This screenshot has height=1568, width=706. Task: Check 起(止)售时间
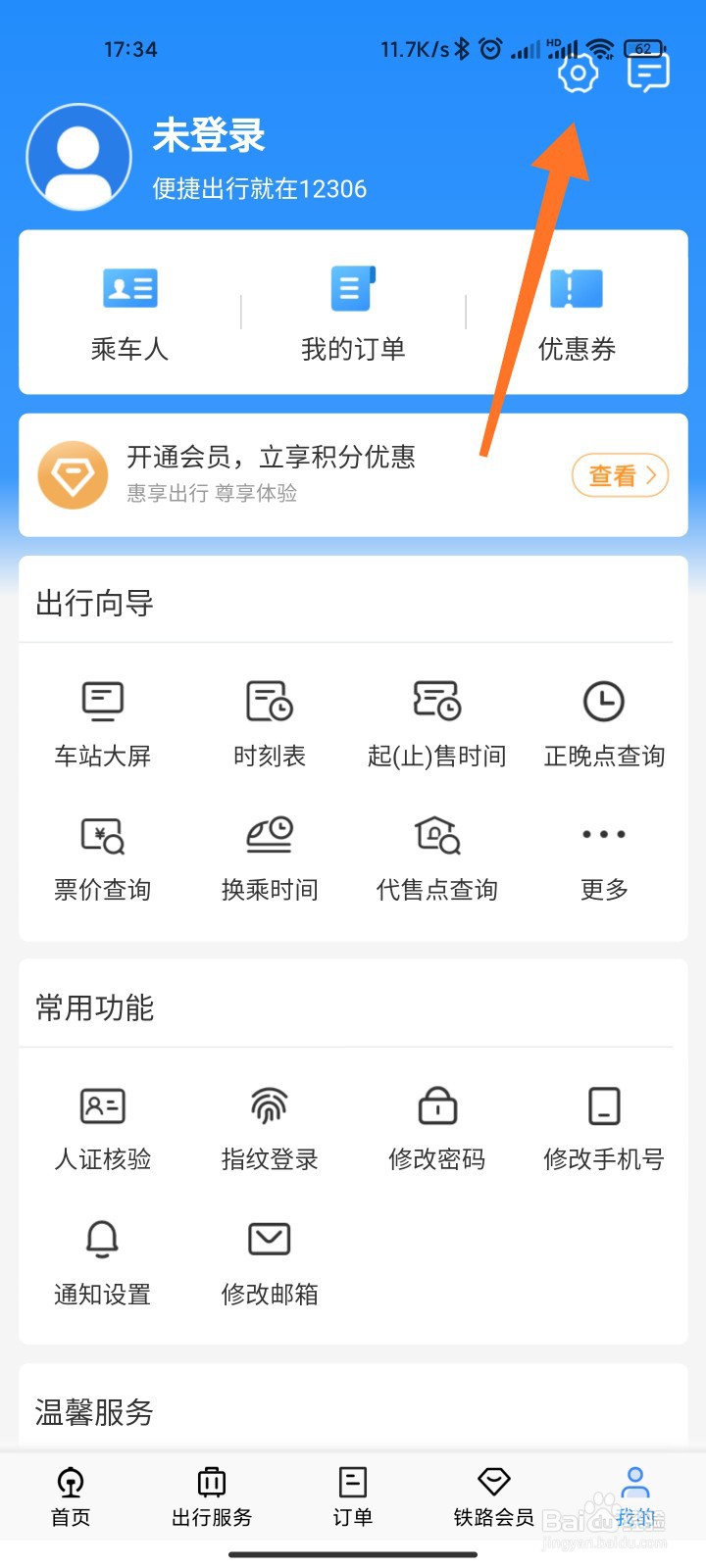437,723
